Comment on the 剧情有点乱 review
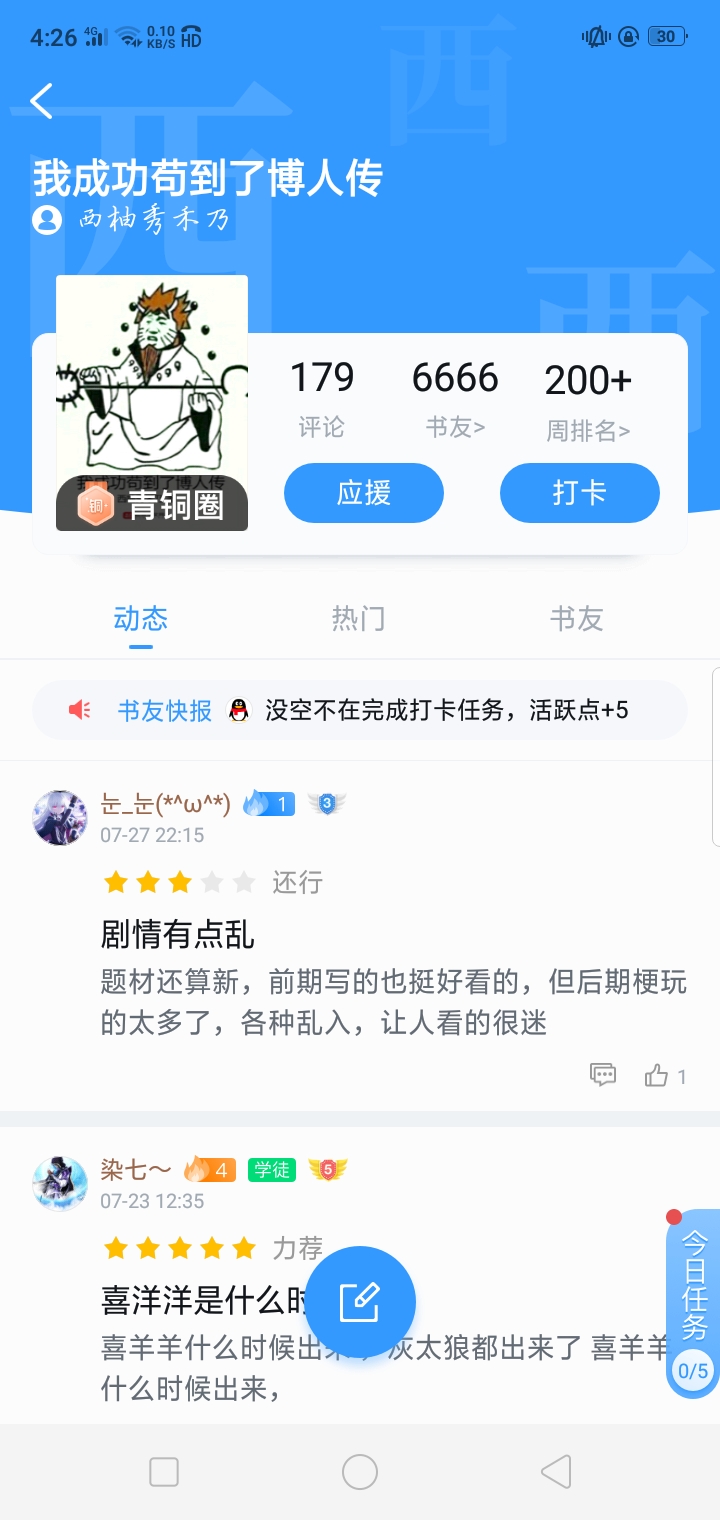Image resolution: width=720 pixels, height=1520 pixels. [x=603, y=1076]
